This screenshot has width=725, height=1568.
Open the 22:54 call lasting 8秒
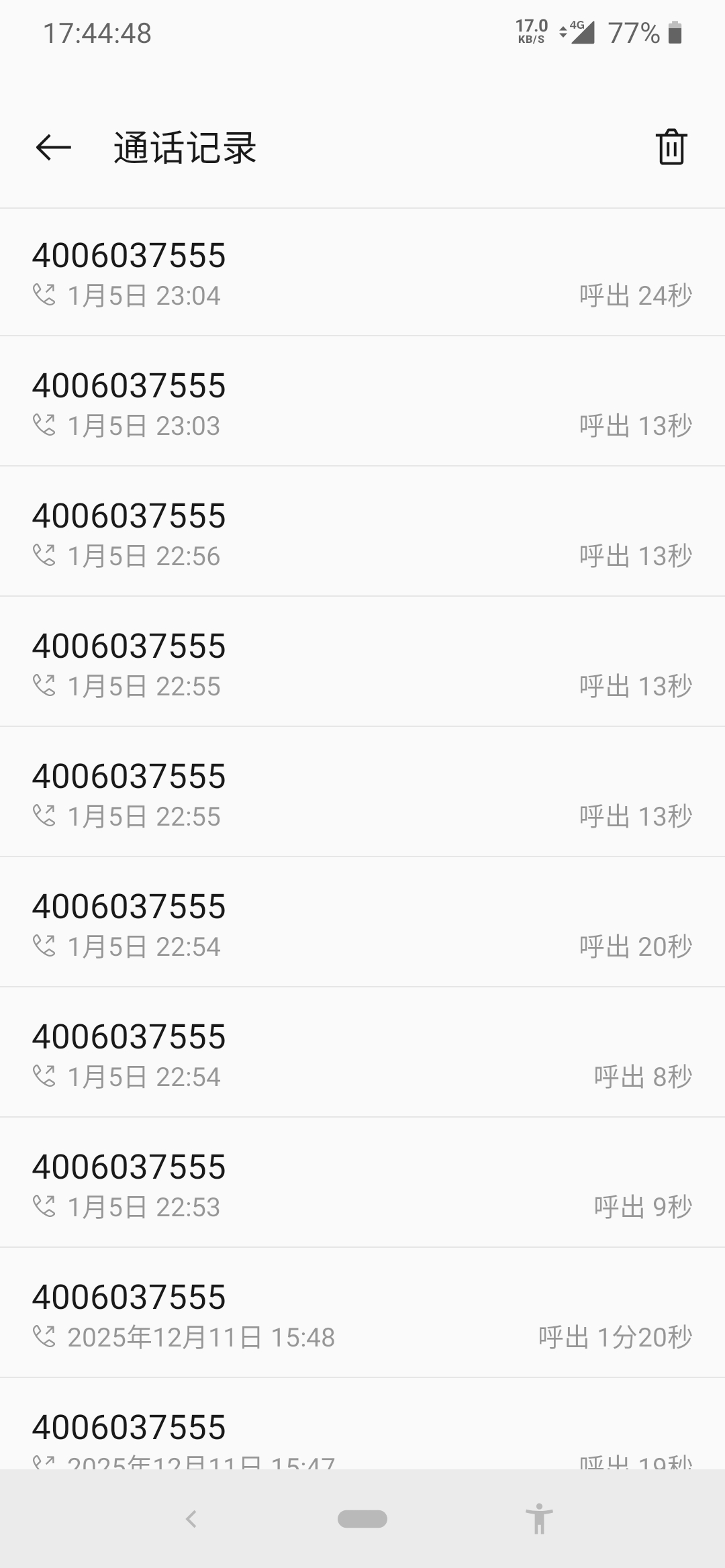point(362,1054)
